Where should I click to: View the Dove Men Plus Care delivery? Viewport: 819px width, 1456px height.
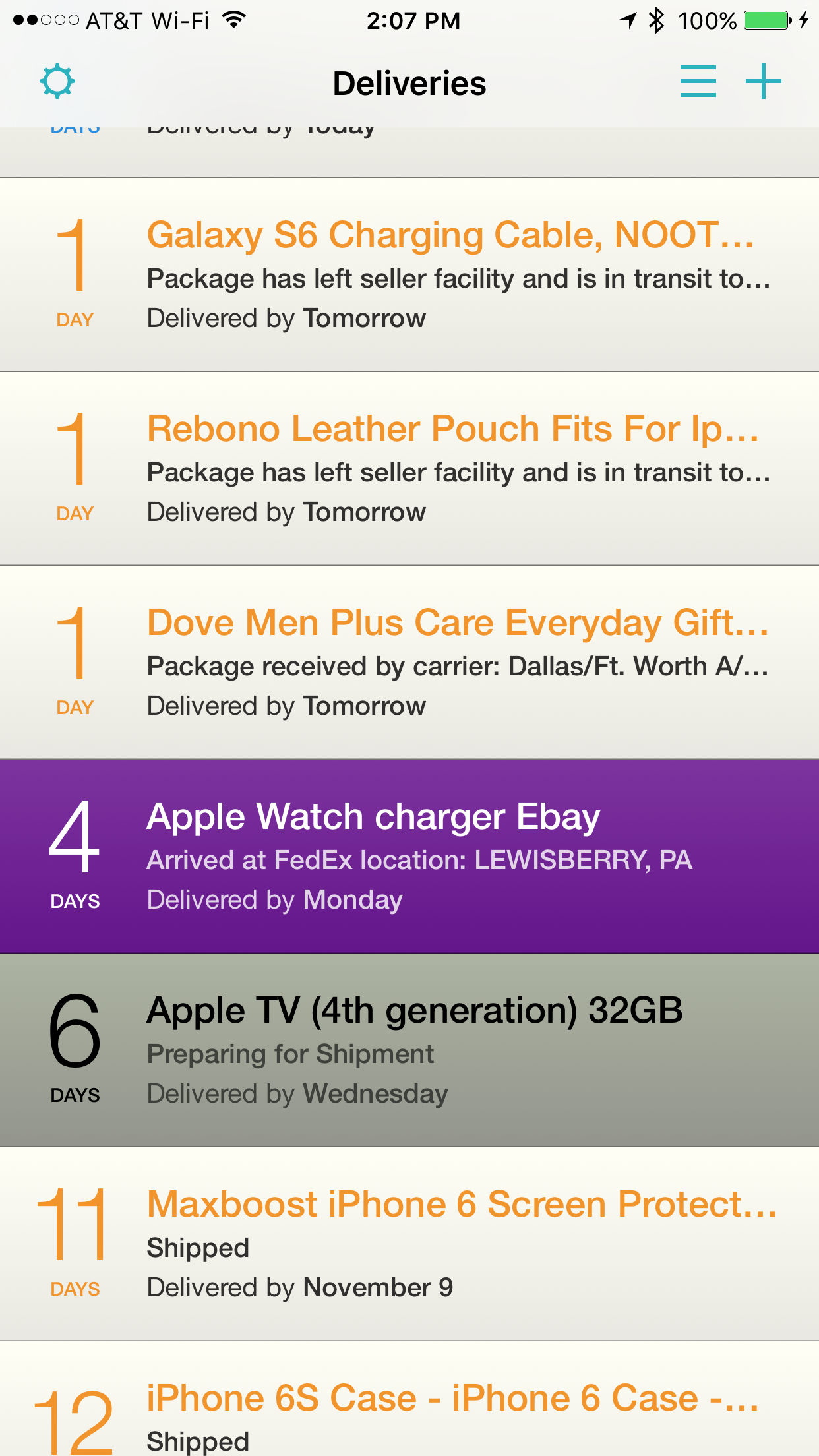pos(409,662)
